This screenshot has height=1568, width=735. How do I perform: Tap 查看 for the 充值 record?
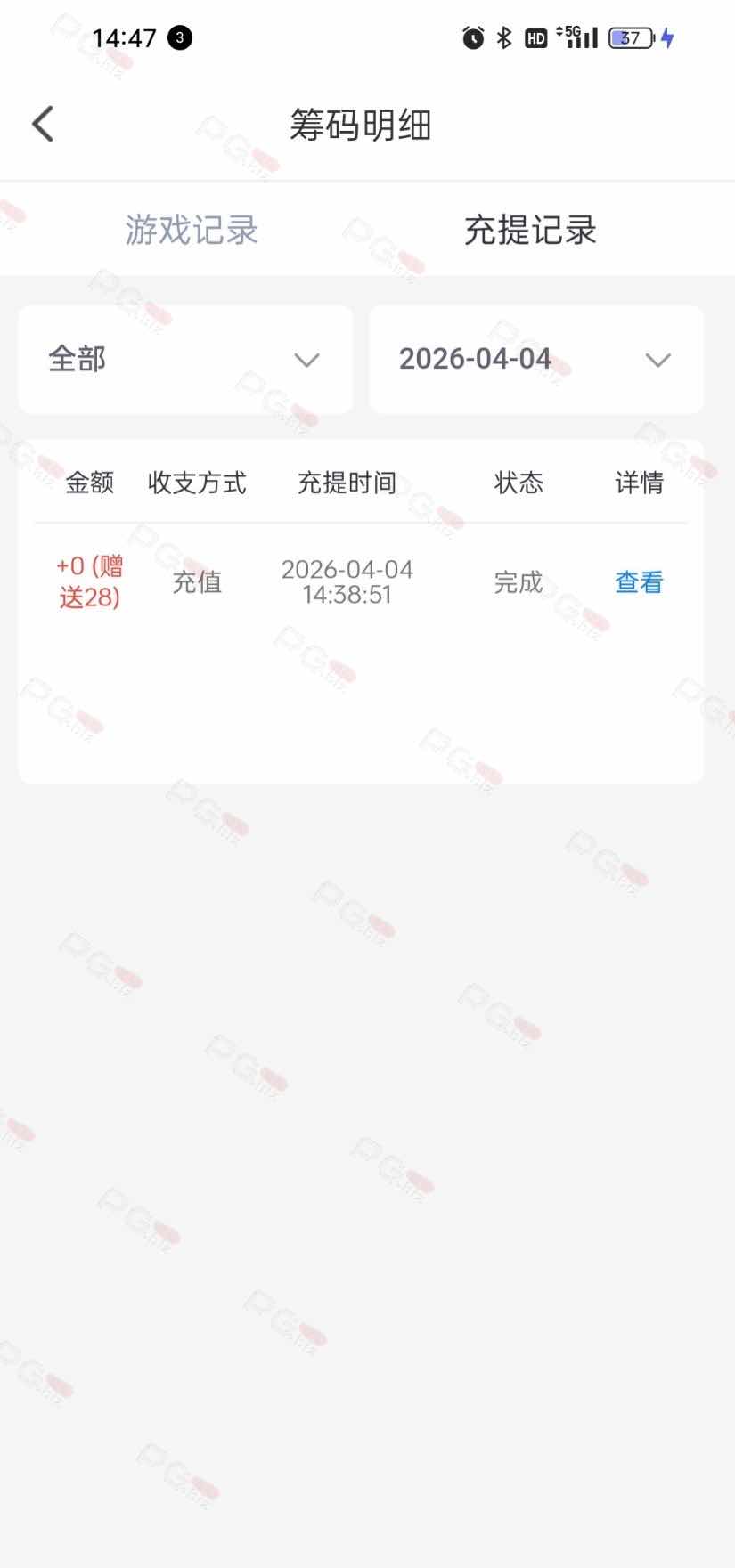(x=639, y=582)
